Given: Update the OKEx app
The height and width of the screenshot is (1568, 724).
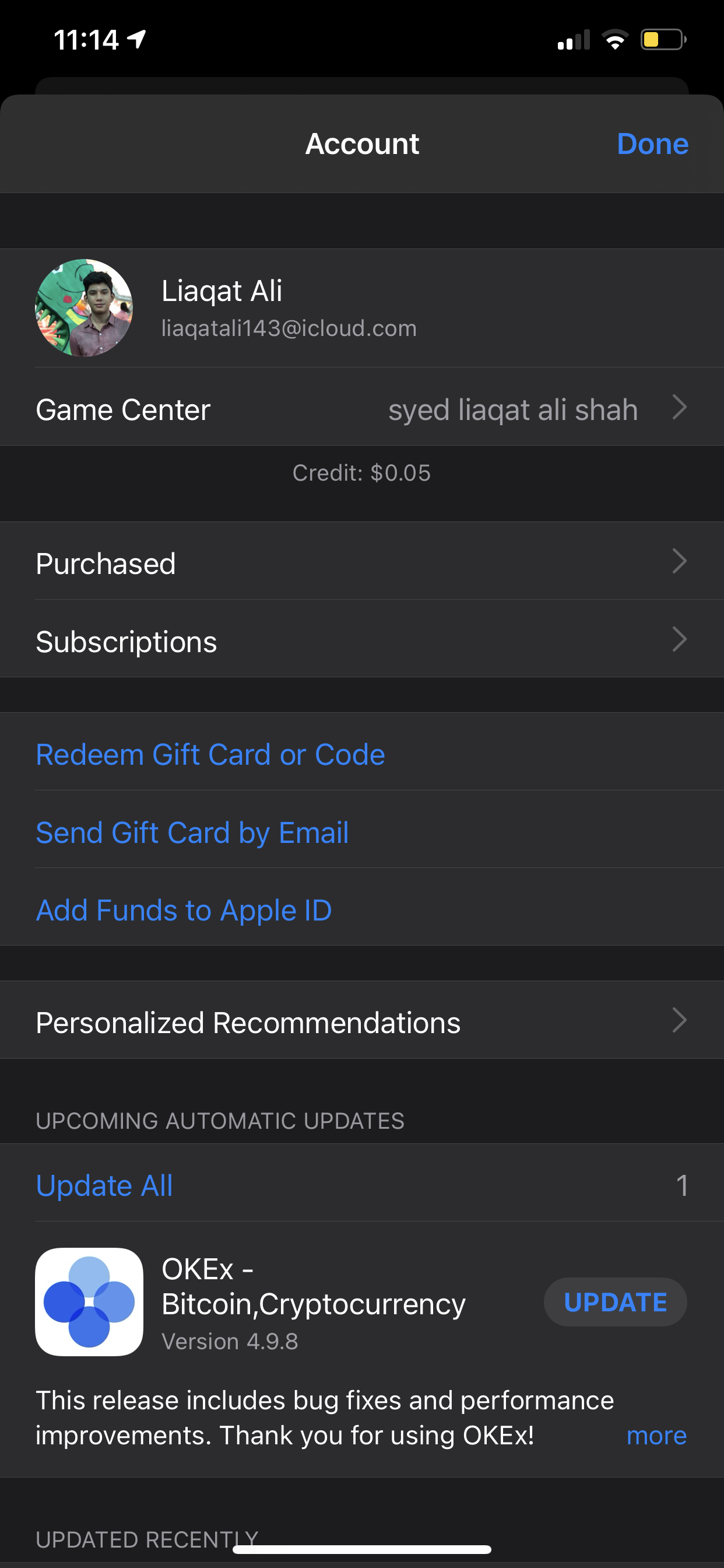Looking at the screenshot, I should (614, 1302).
